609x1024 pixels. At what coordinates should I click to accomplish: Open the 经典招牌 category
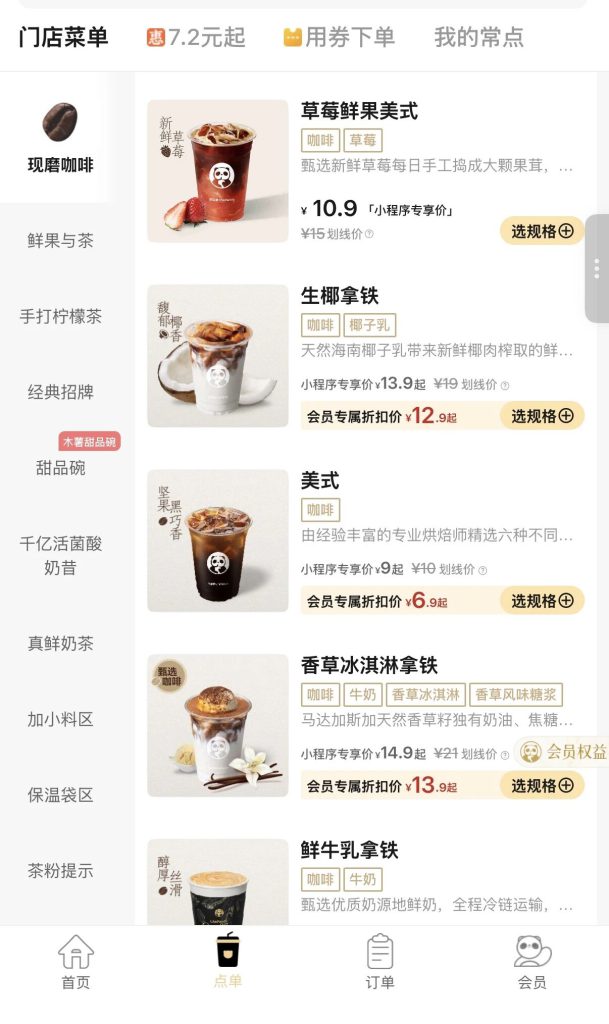coord(60,392)
